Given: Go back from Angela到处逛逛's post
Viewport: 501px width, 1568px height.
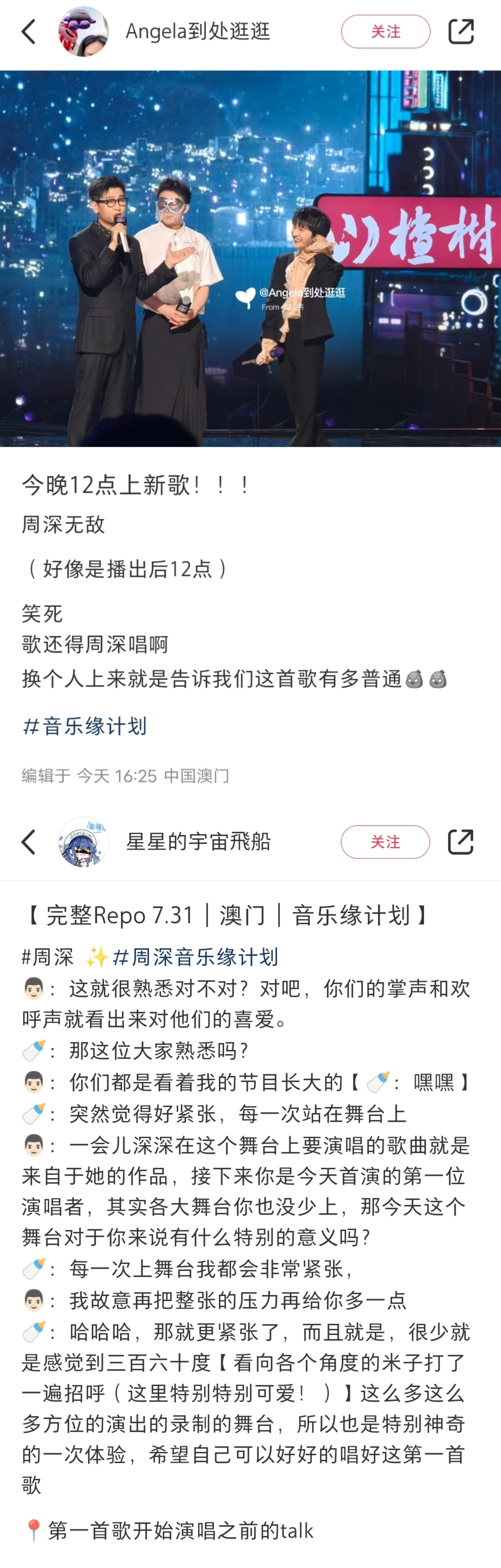Looking at the screenshot, I should pos(29,32).
